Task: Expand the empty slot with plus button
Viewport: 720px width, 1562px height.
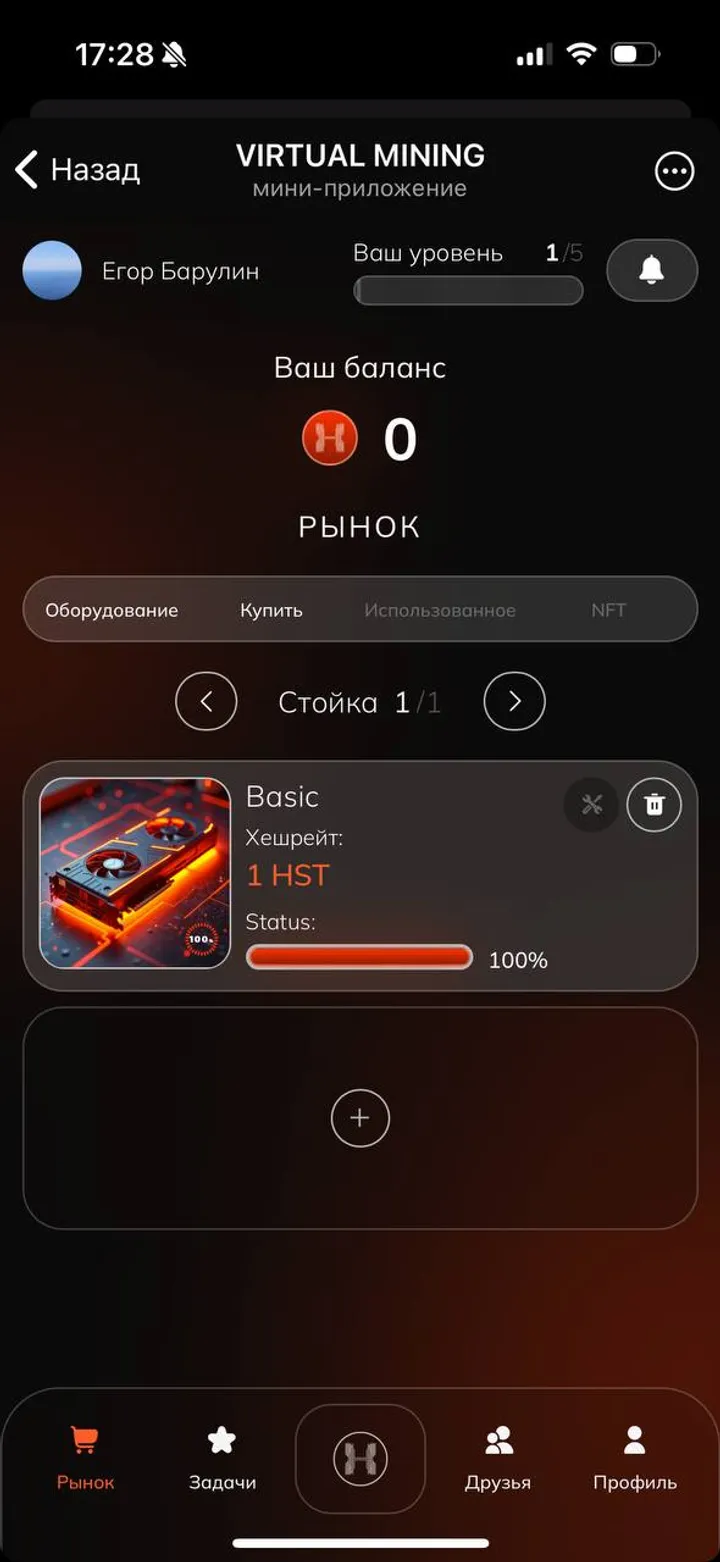Action: click(360, 1118)
